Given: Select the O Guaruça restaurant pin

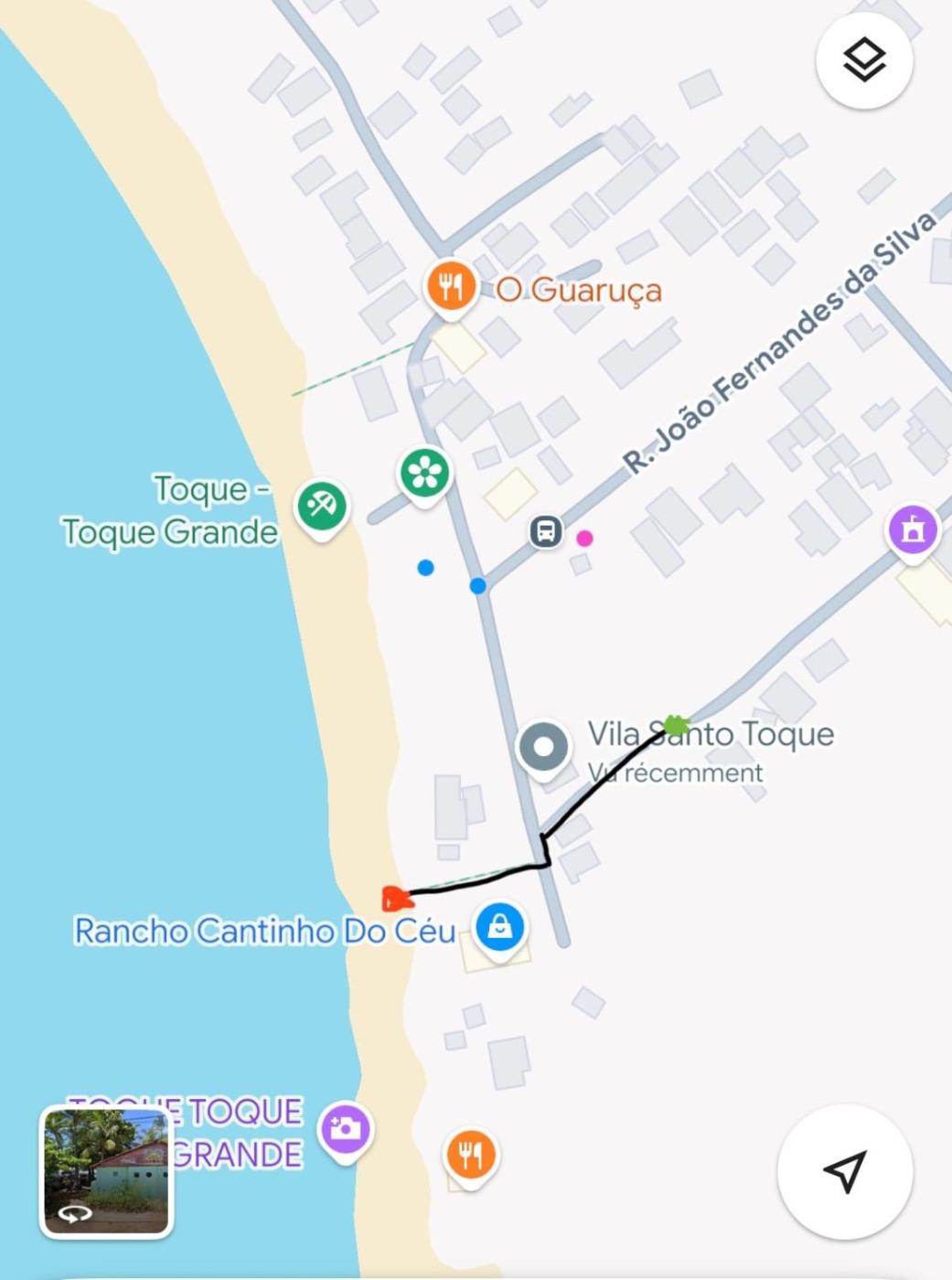Looking at the screenshot, I should (x=451, y=287).
